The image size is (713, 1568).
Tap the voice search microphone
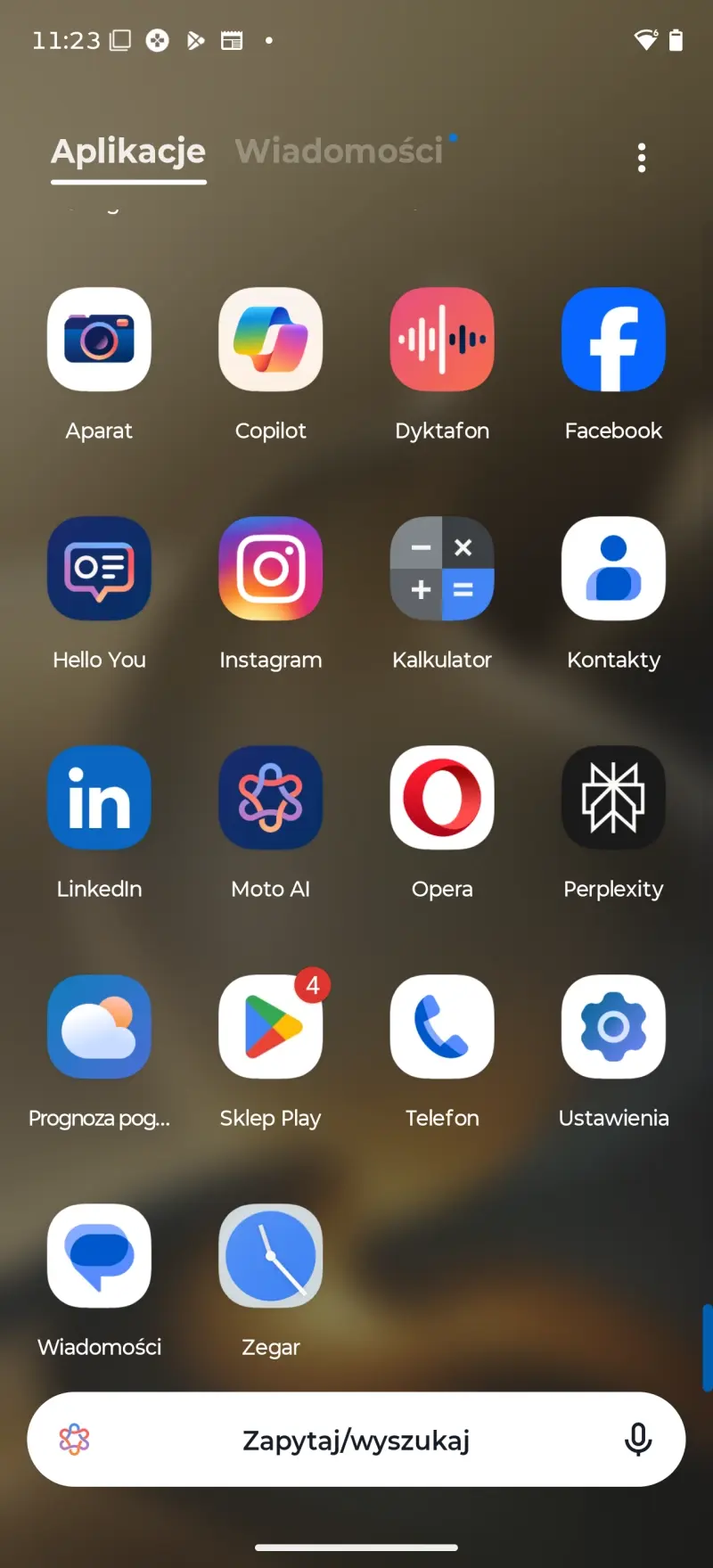638,1439
